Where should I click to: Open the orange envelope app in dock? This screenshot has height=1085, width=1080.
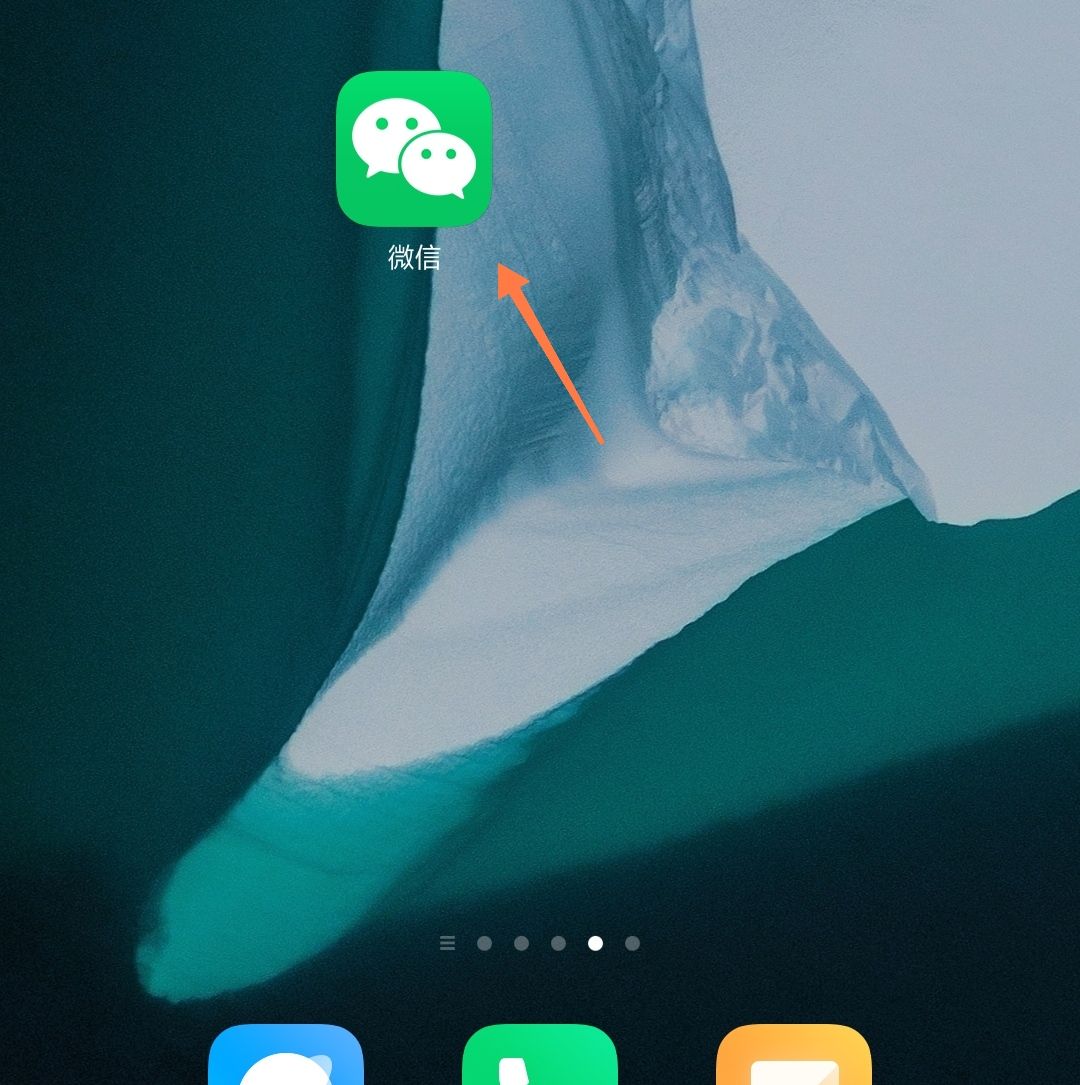click(x=794, y=1056)
